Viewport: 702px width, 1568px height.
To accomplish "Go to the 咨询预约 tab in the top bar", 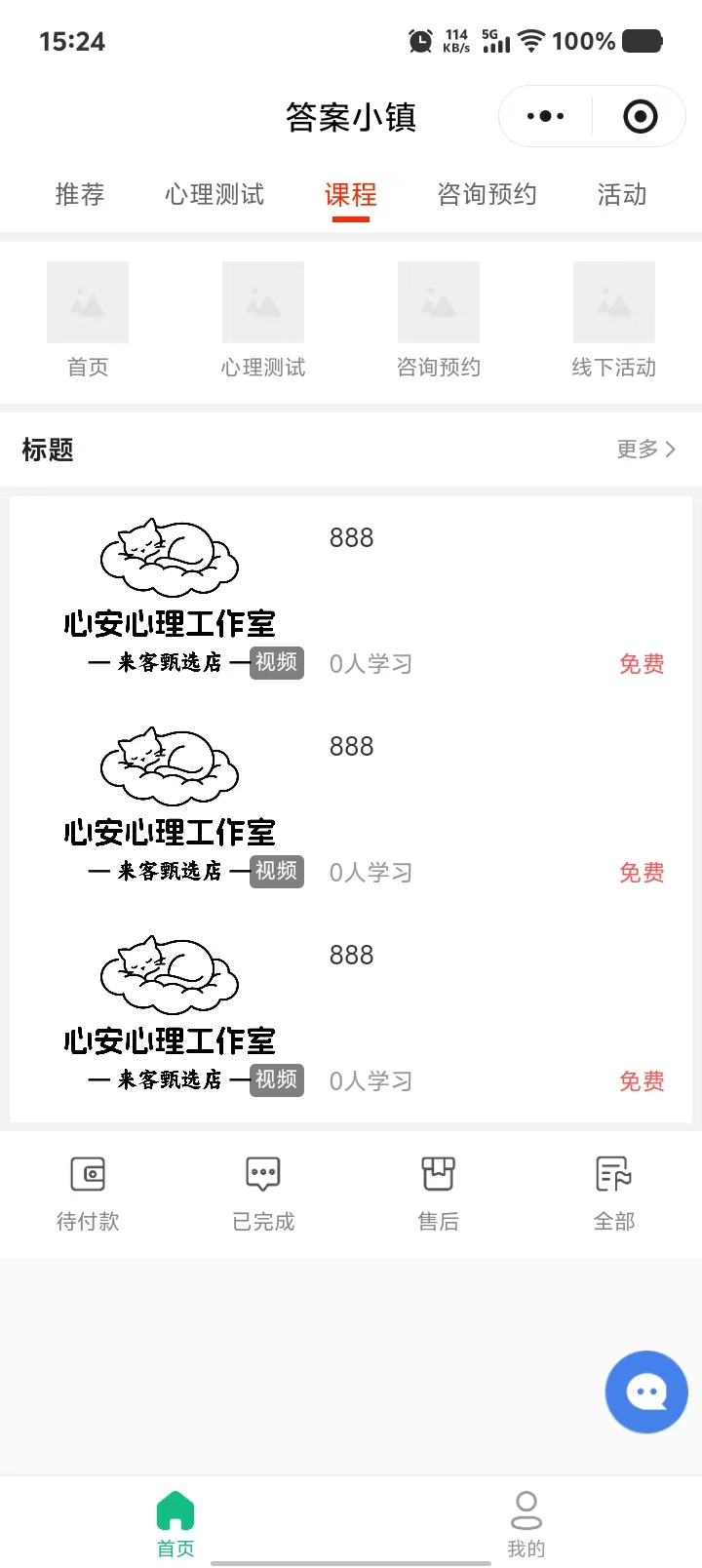I will pos(487,195).
